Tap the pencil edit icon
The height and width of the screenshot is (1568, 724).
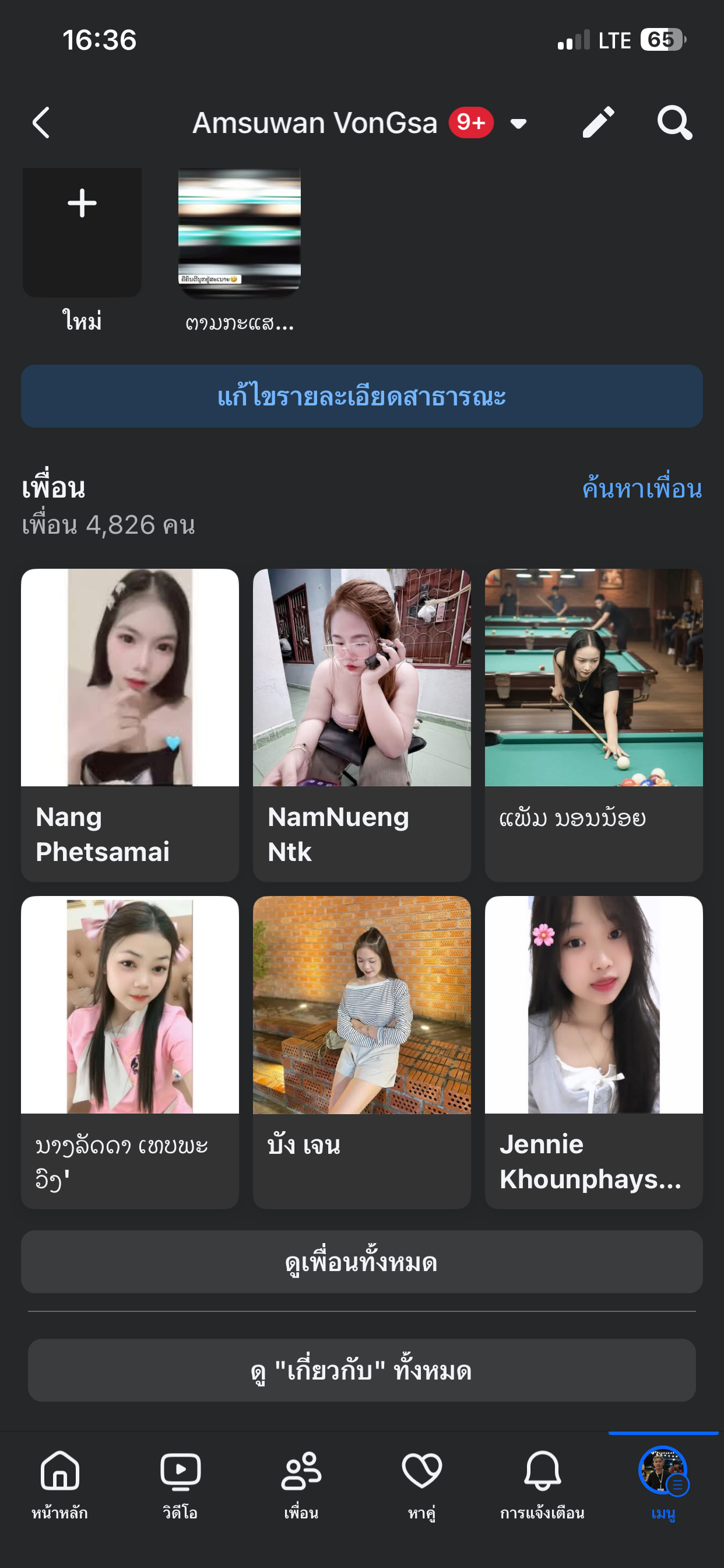[598, 123]
